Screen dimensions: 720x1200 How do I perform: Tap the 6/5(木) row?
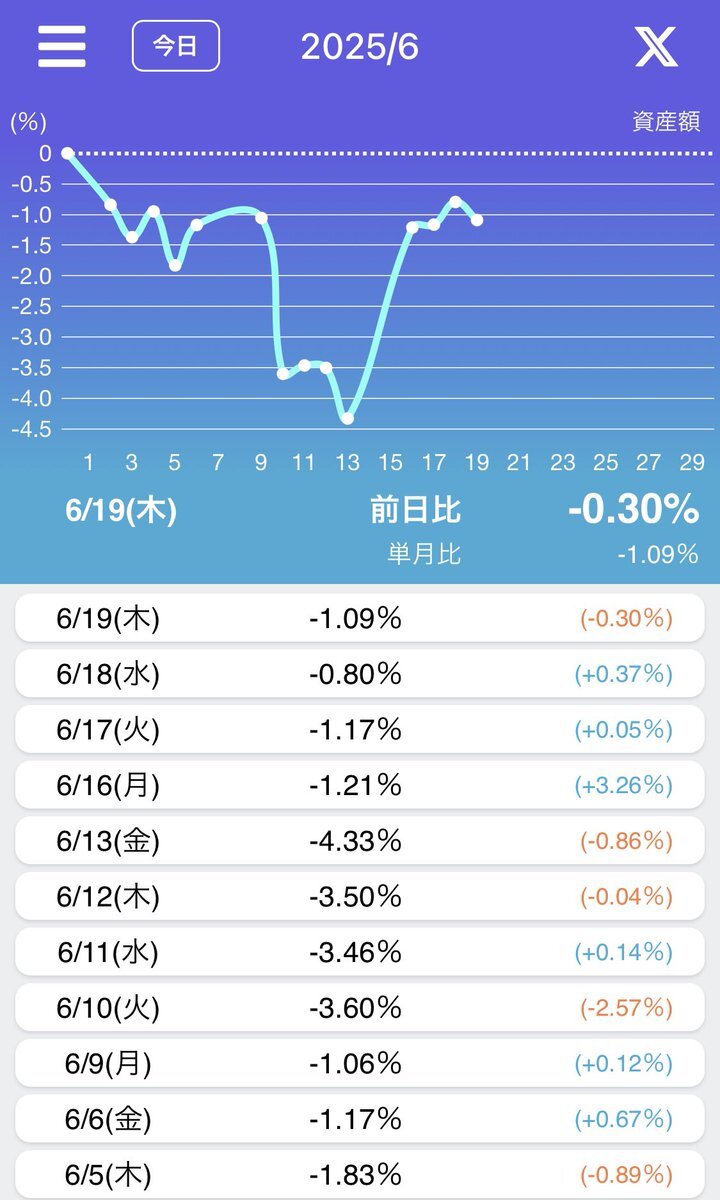360,1174
